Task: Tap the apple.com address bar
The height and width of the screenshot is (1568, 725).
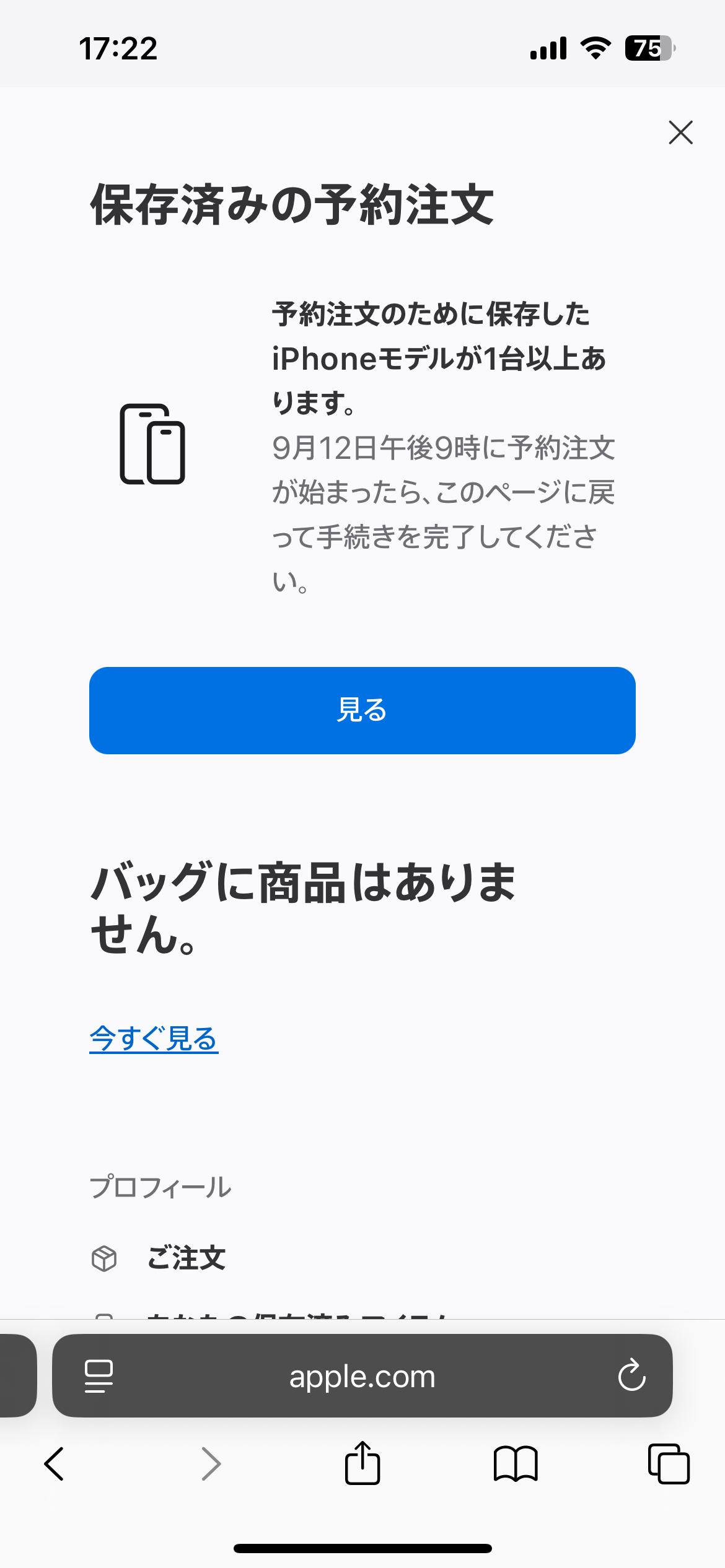Action: point(362,1377)
